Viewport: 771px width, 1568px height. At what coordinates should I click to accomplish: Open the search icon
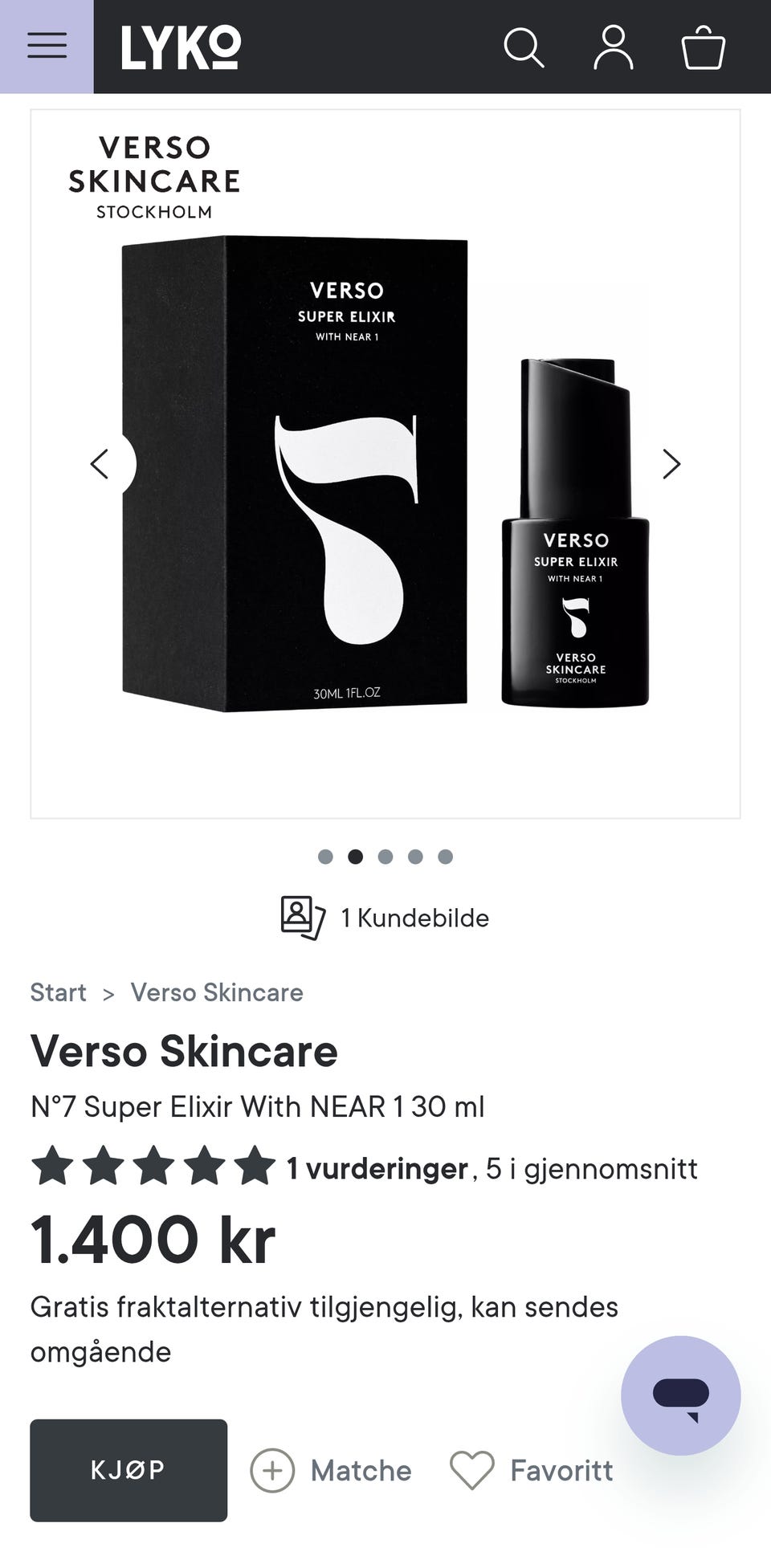point(524,47)
